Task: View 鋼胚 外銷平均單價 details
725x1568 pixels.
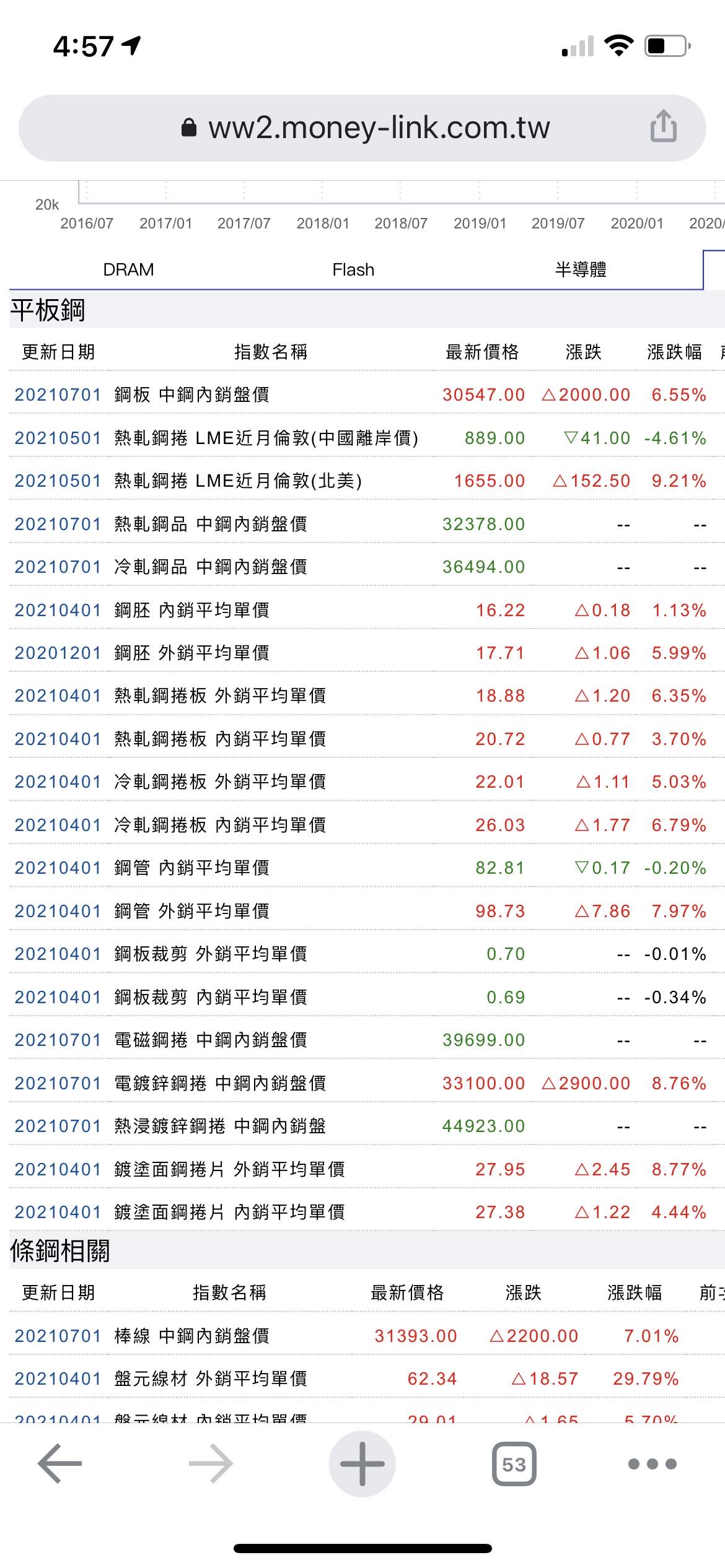Action: tap(192, 653)
